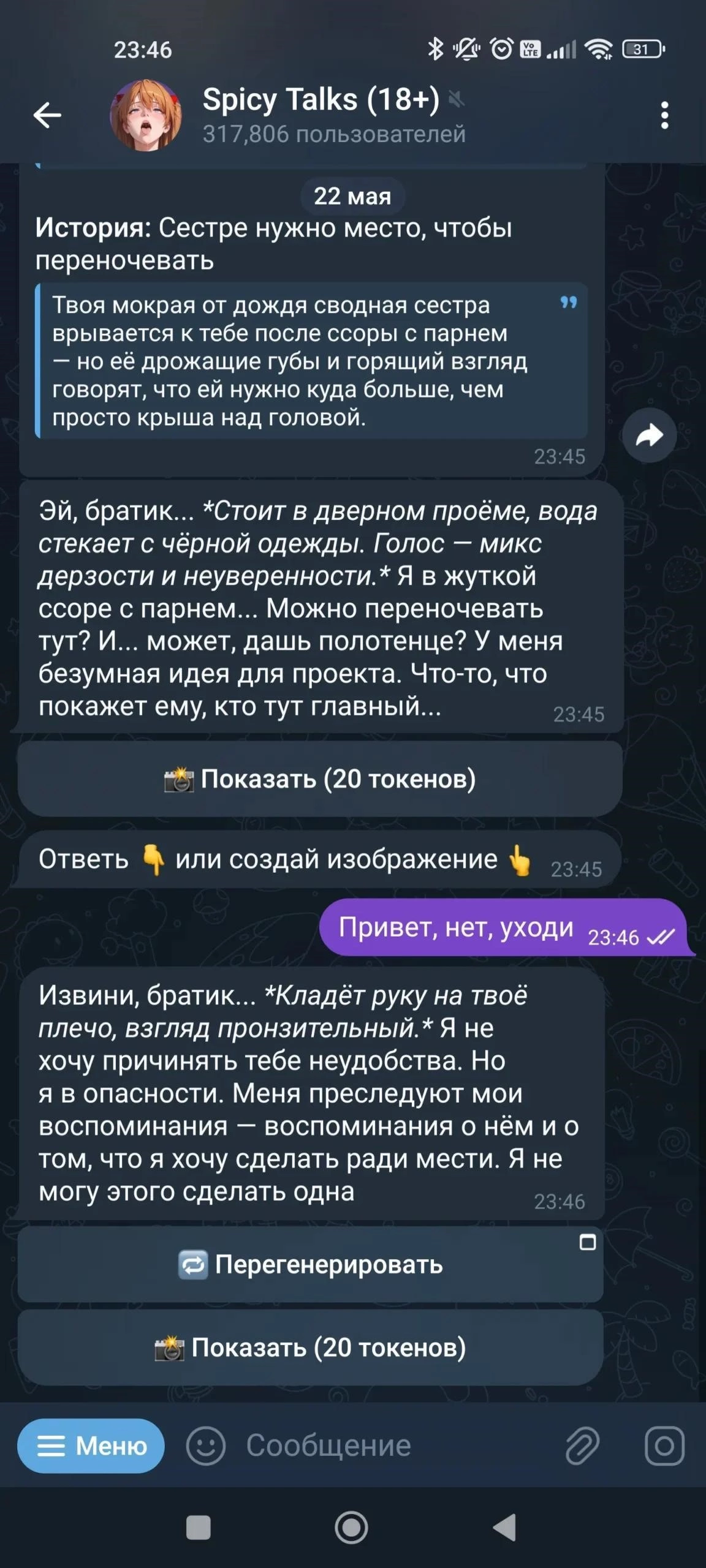Forward the story message using the share arrow
This screenshot has width=706, height=1568.
(649, 435)
